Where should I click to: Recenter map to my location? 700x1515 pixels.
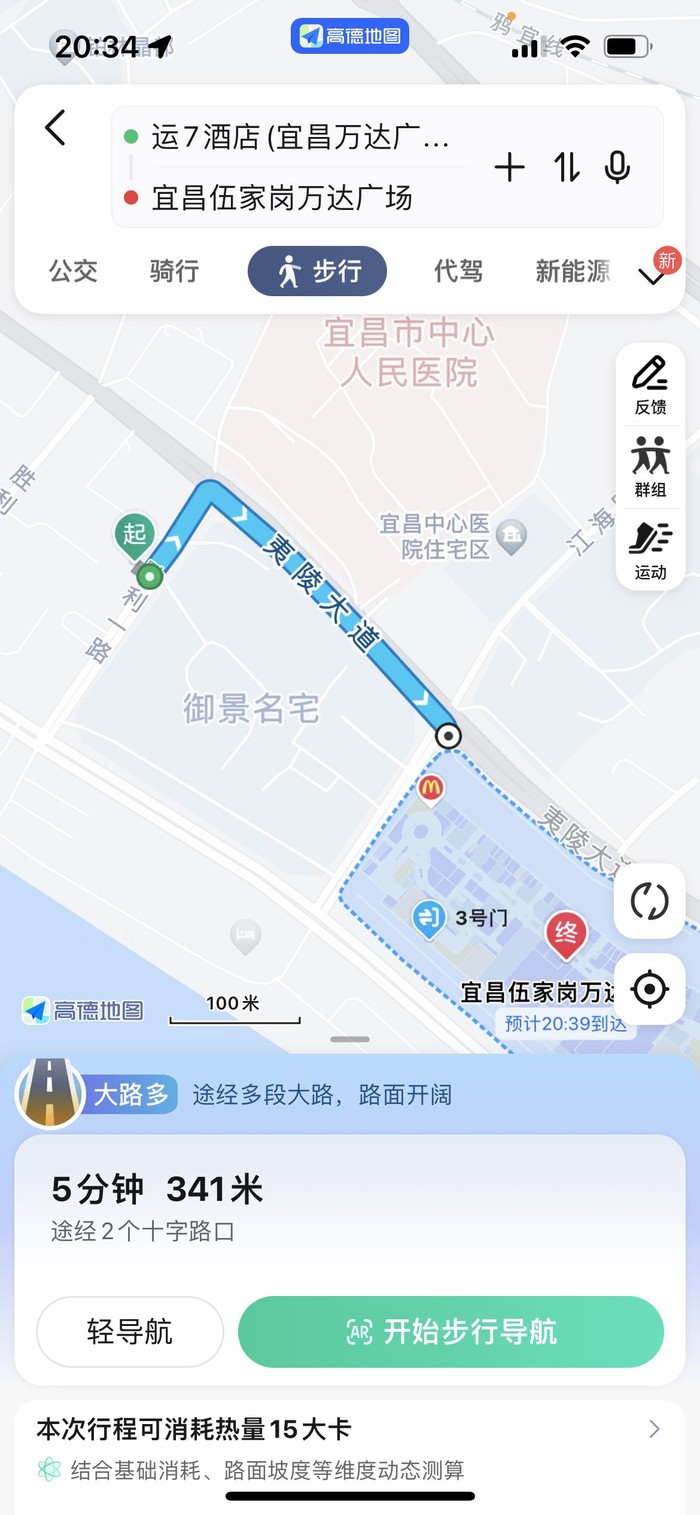point(649,989)
